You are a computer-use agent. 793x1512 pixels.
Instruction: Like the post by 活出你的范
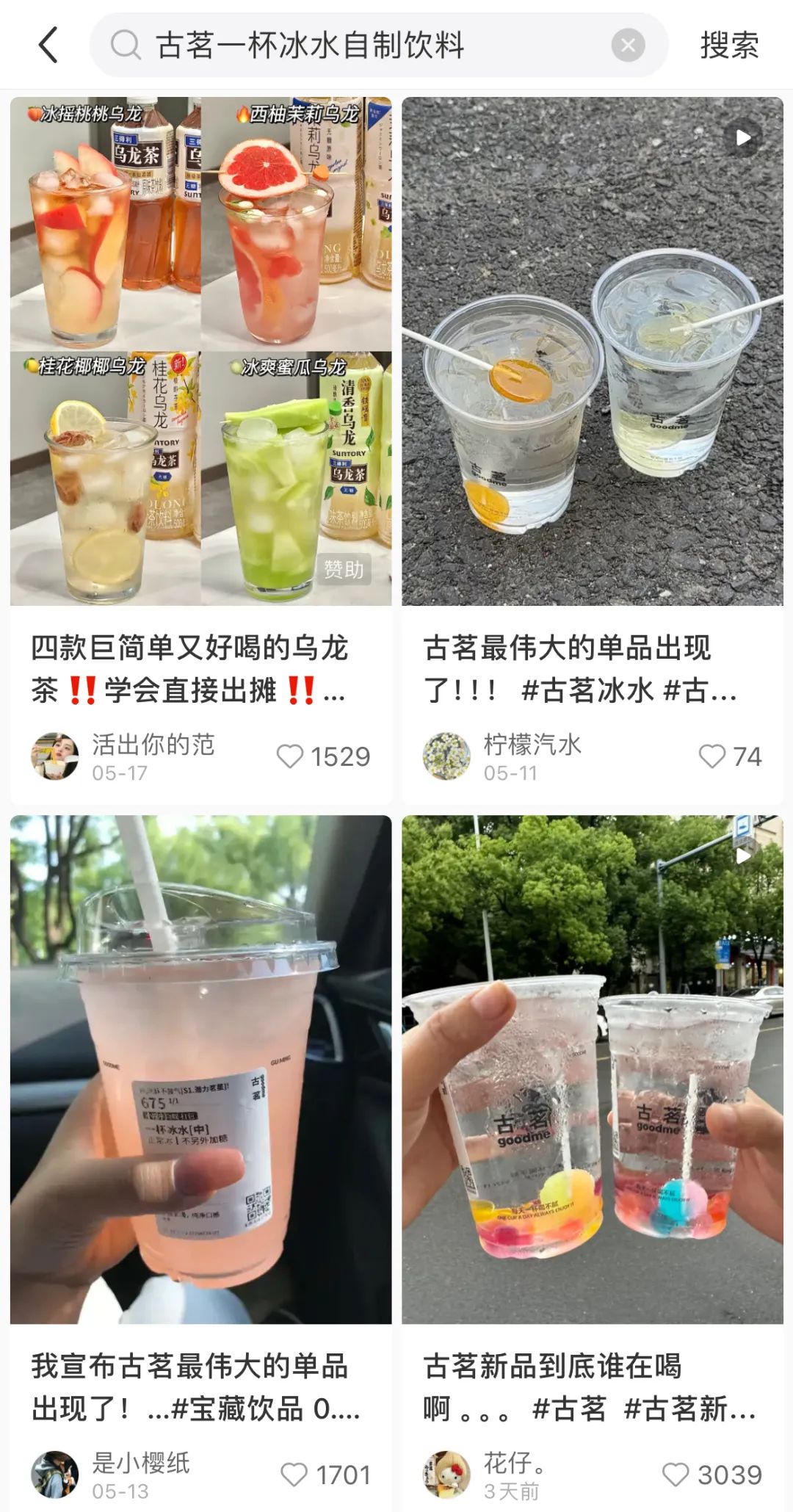pos(290,756)
